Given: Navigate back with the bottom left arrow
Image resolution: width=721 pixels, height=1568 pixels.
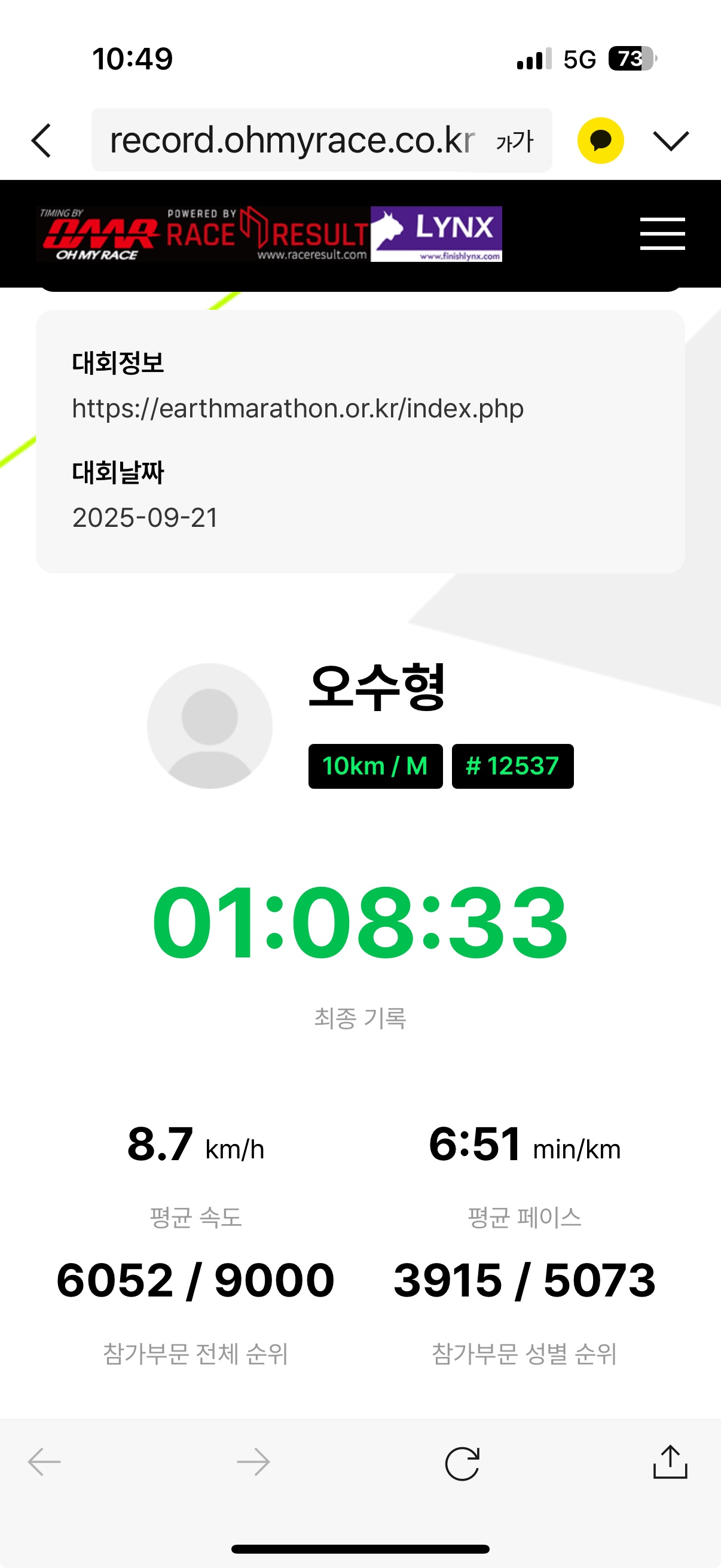Looking at the screenshot, I should pyautogui.click(x=44, y=1462).
